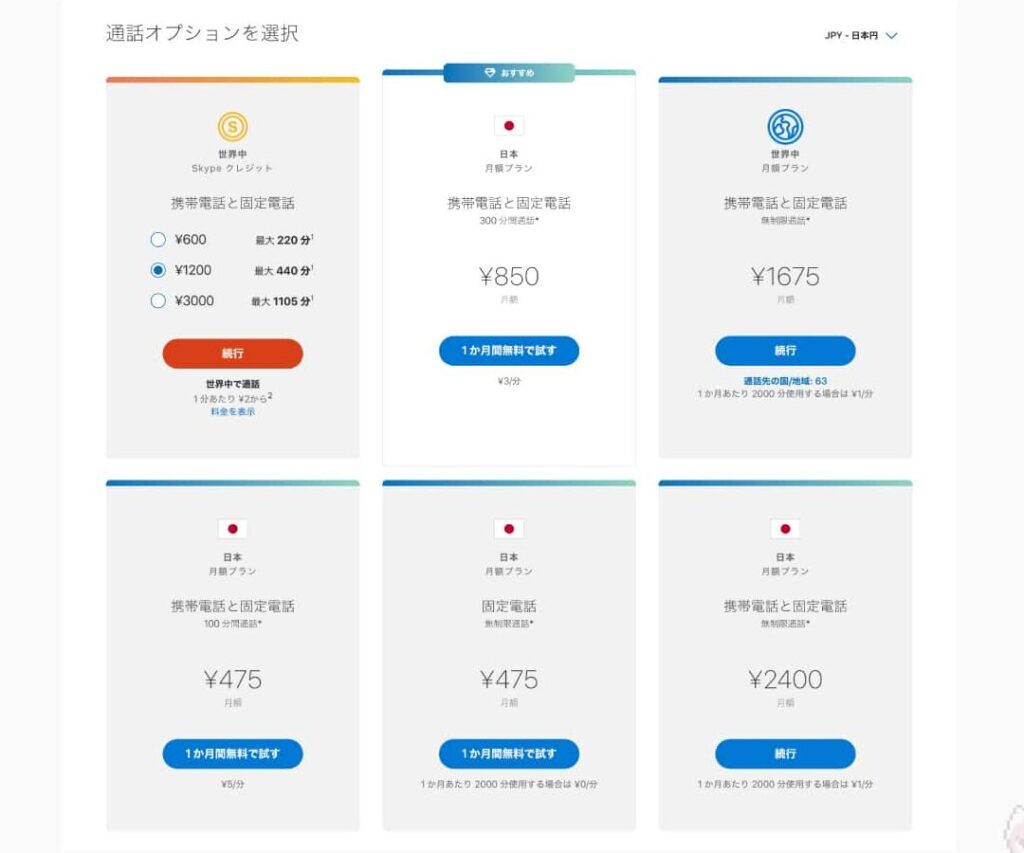Select the ¥600 Skype credit option
This screenshot has width=1024, height=853.
tap(158, 239)
